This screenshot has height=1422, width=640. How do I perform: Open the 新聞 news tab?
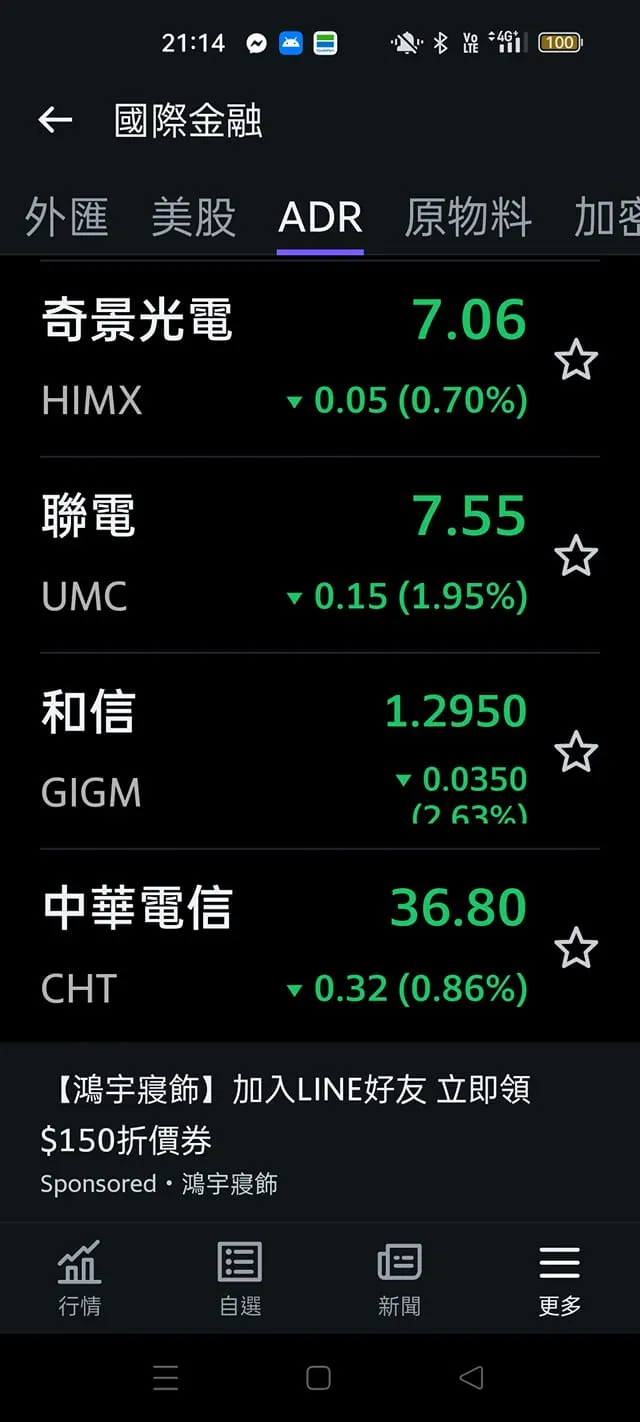tap(399, 1277)
